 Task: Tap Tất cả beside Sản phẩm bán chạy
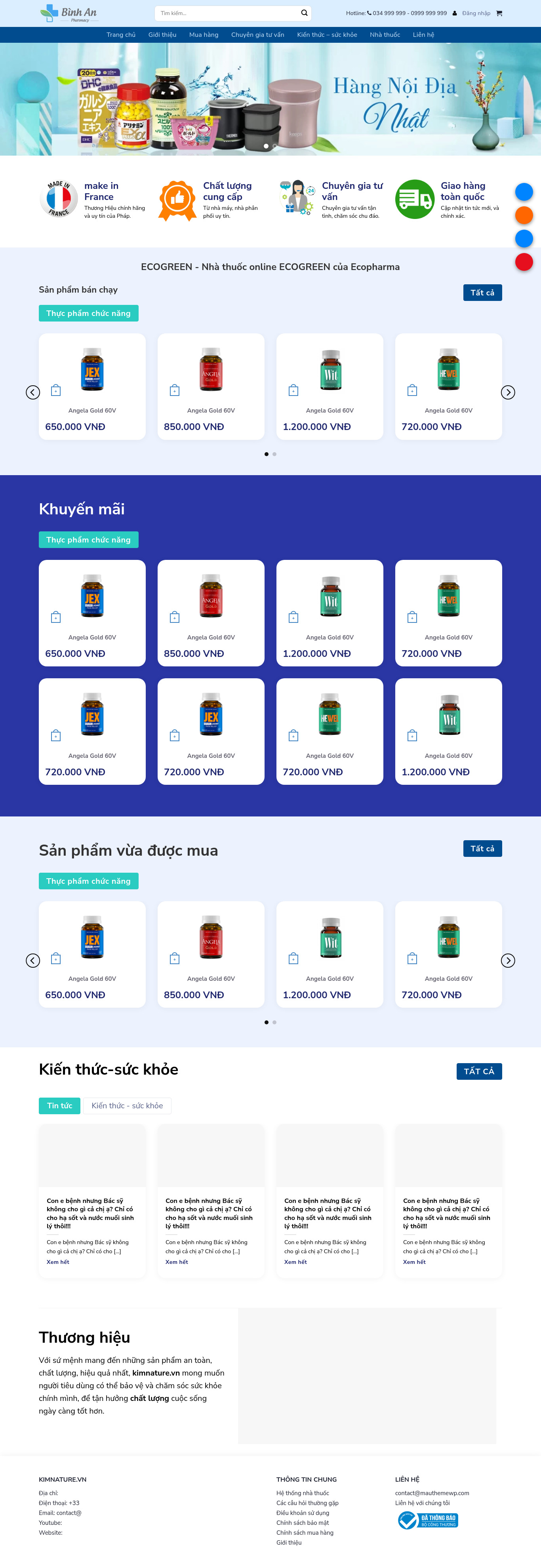(482, 293)
